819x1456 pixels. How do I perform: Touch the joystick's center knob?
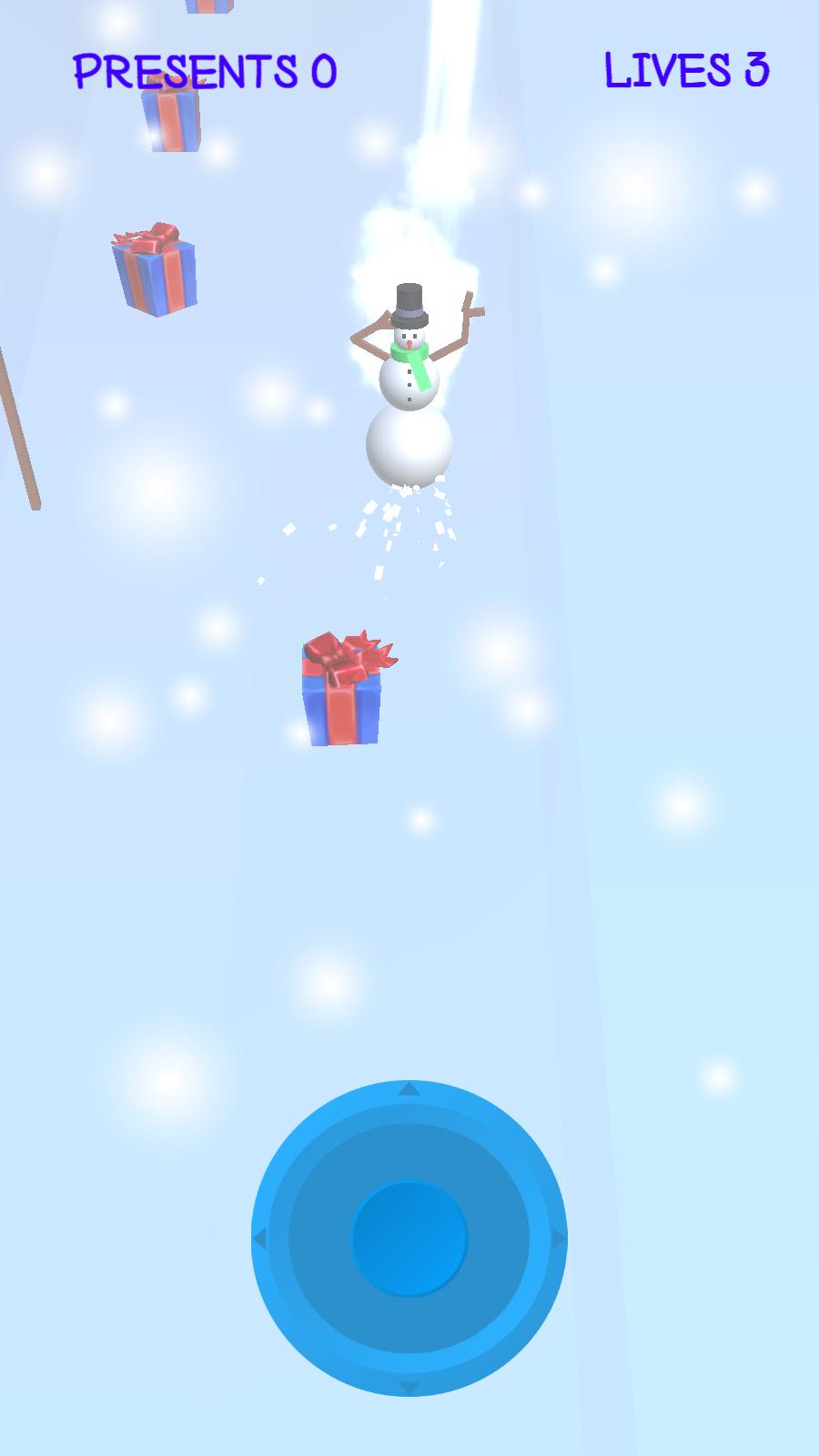tap(409, 1239)
